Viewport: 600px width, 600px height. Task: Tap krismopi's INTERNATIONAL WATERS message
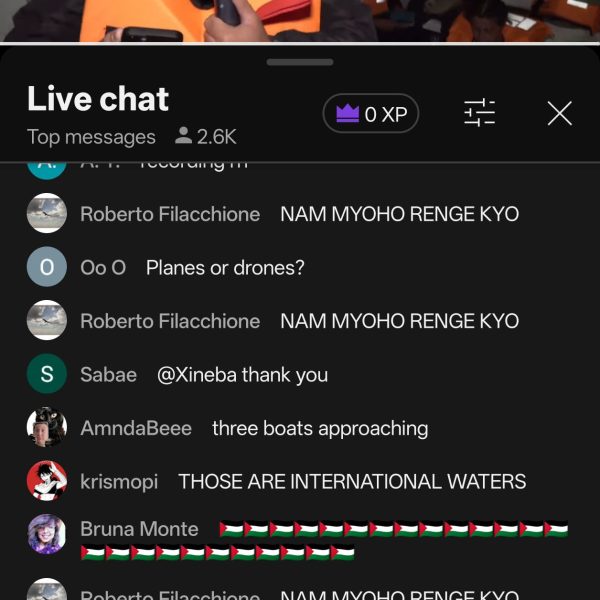point(300,481)
